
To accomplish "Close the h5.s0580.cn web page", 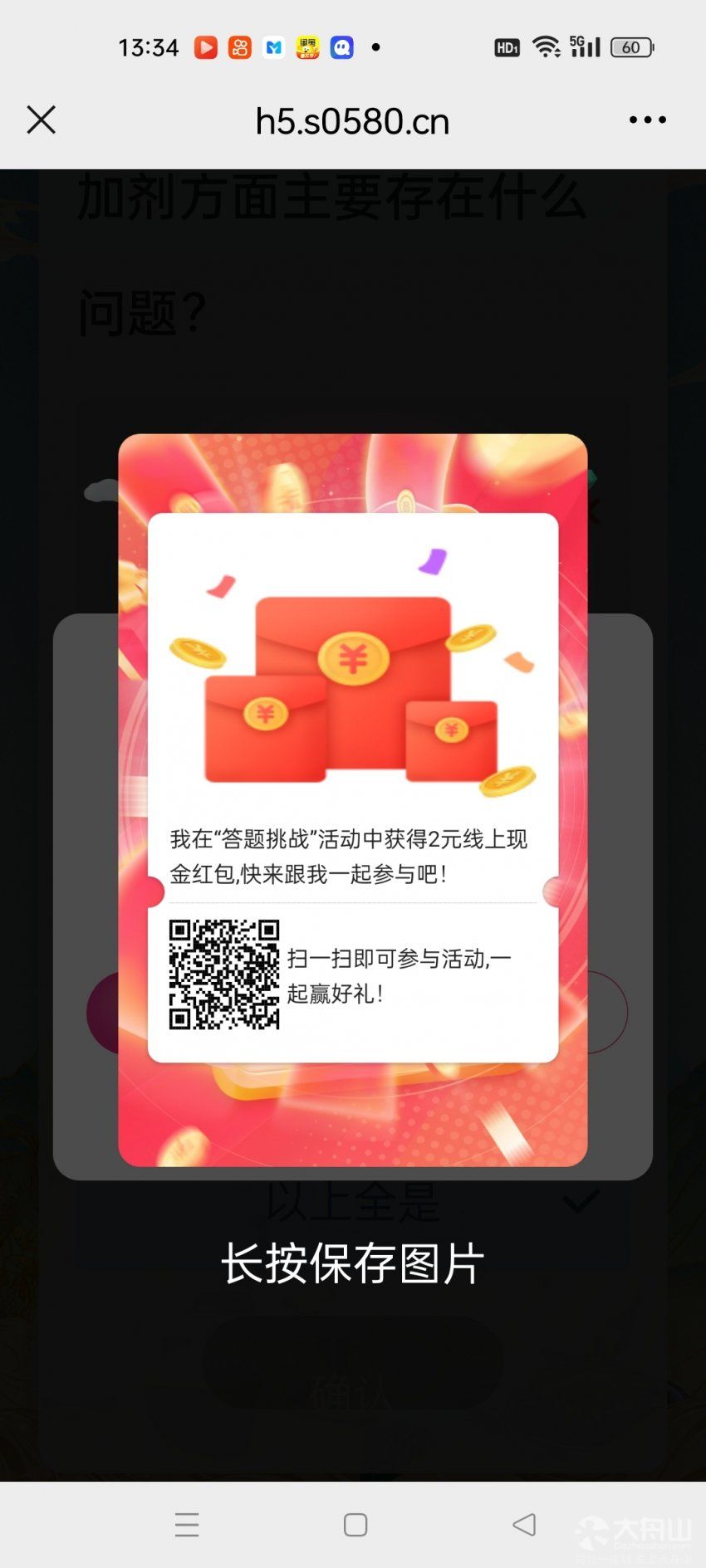I will point(41,120).
